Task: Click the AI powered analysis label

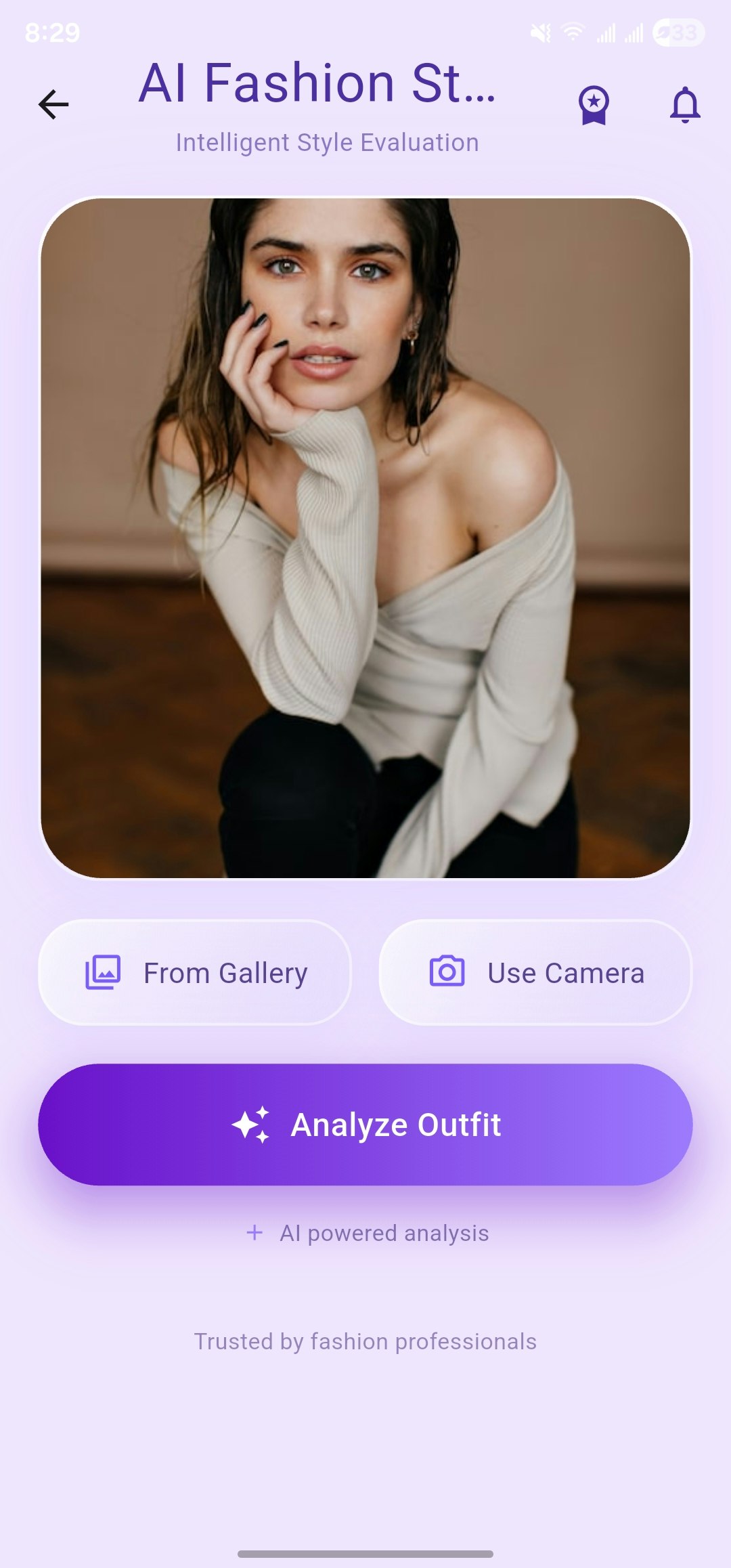Action: 384,1233
